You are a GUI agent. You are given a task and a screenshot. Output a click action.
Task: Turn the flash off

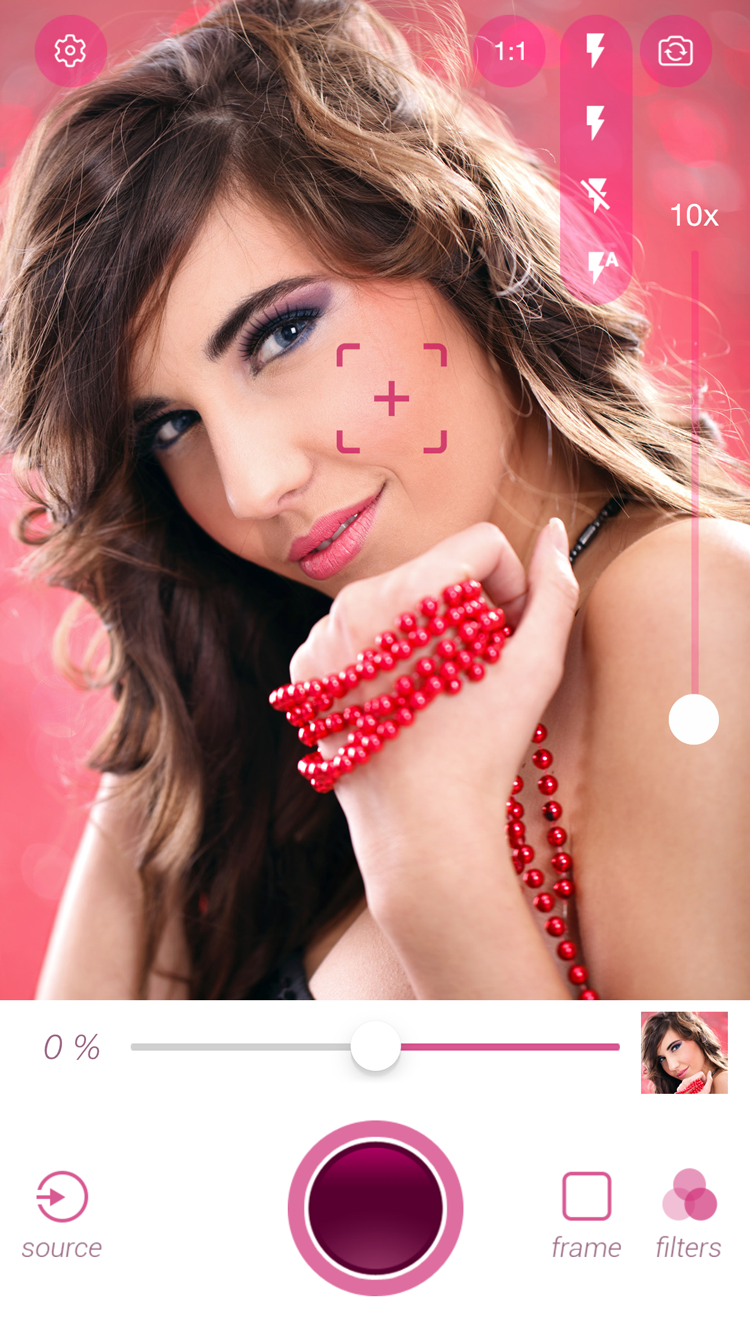[596, 195]
